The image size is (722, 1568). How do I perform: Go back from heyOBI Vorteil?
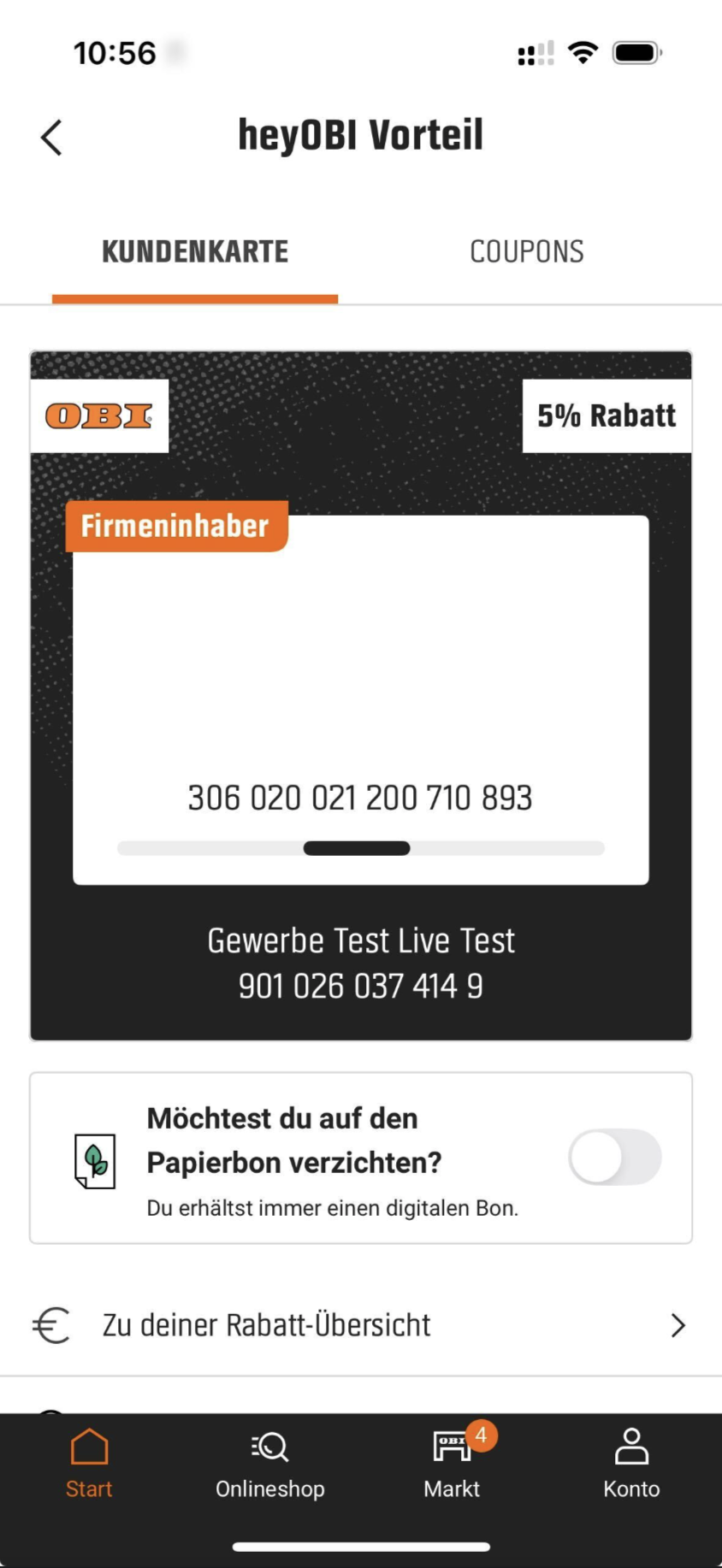pos(51,137)
